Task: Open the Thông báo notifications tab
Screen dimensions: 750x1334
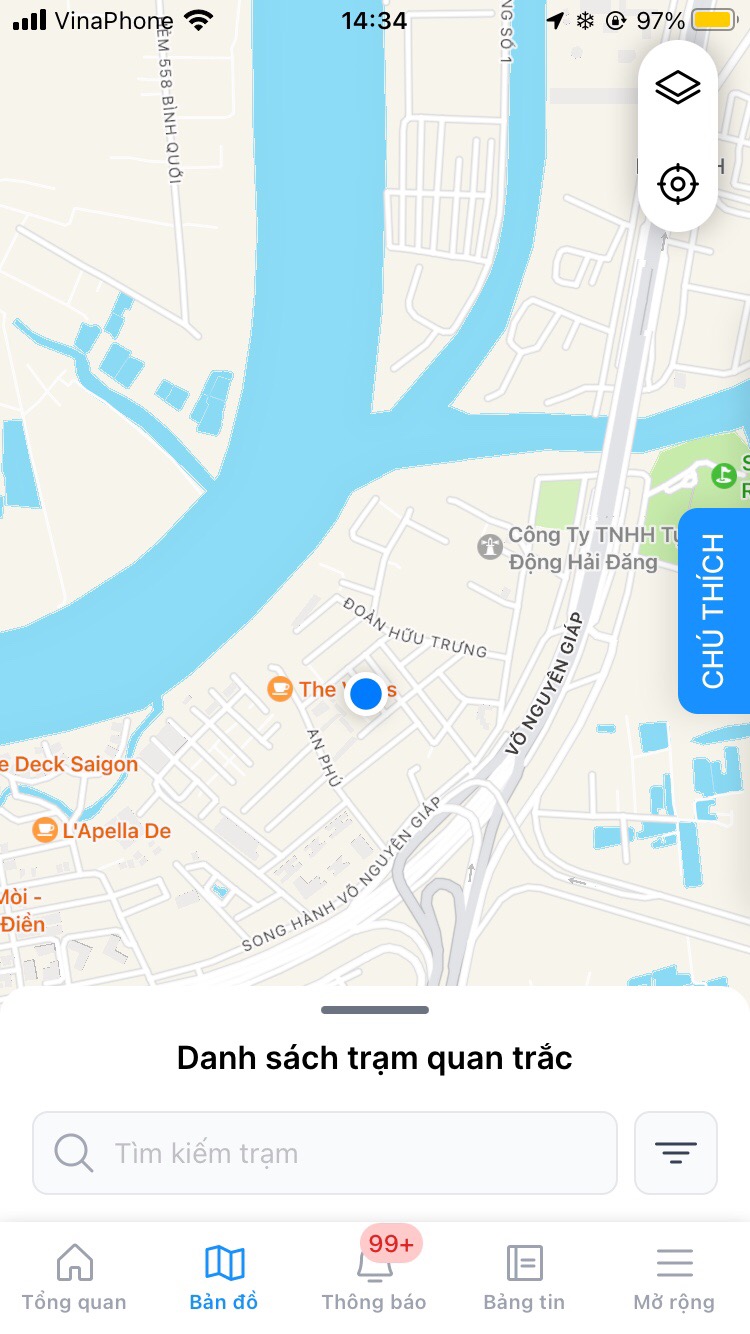Action: 374,1278
